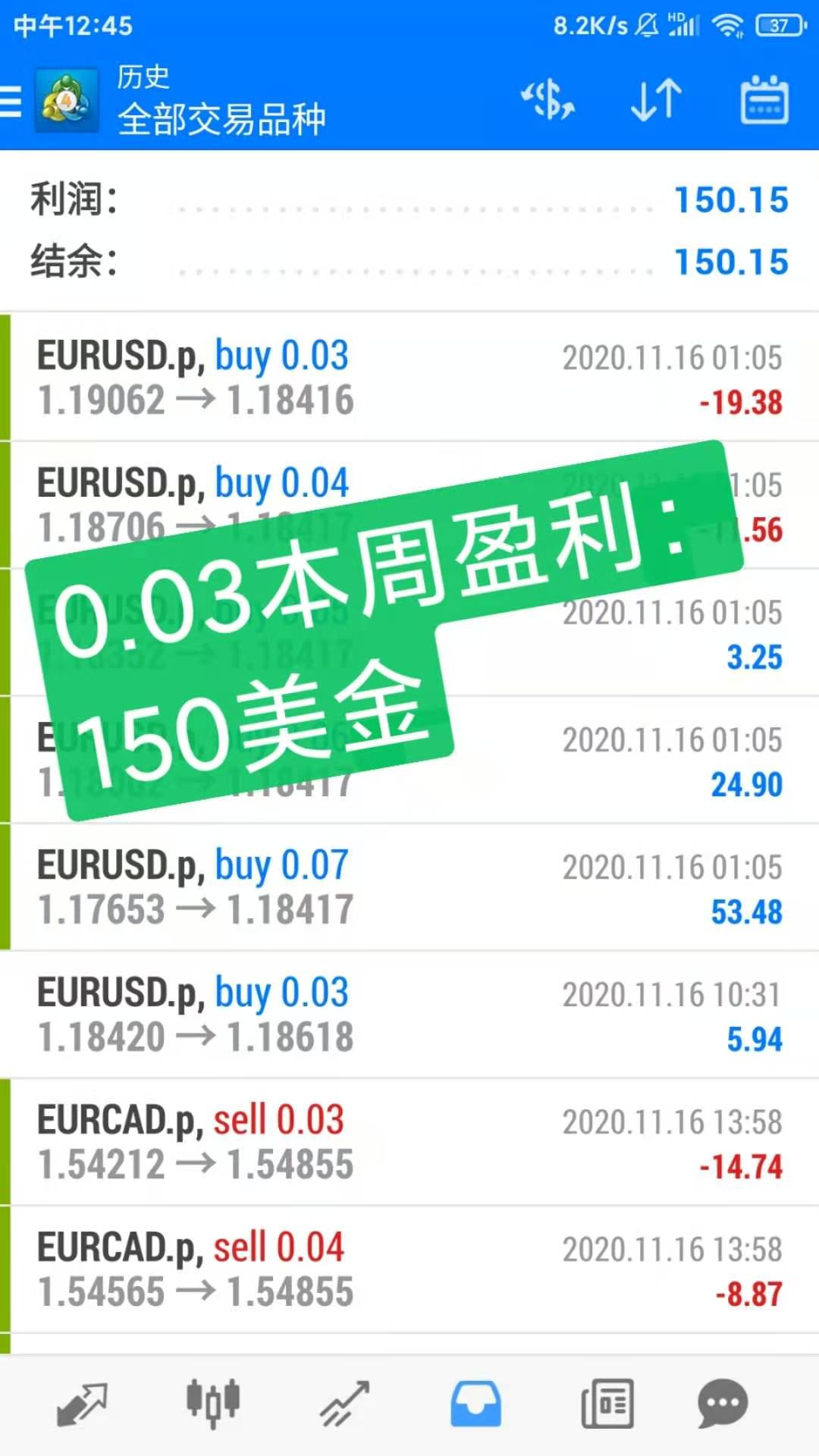Expand the EURCAD sell 0.03 trade
819x1456 pixels.
pos(409,1142)
